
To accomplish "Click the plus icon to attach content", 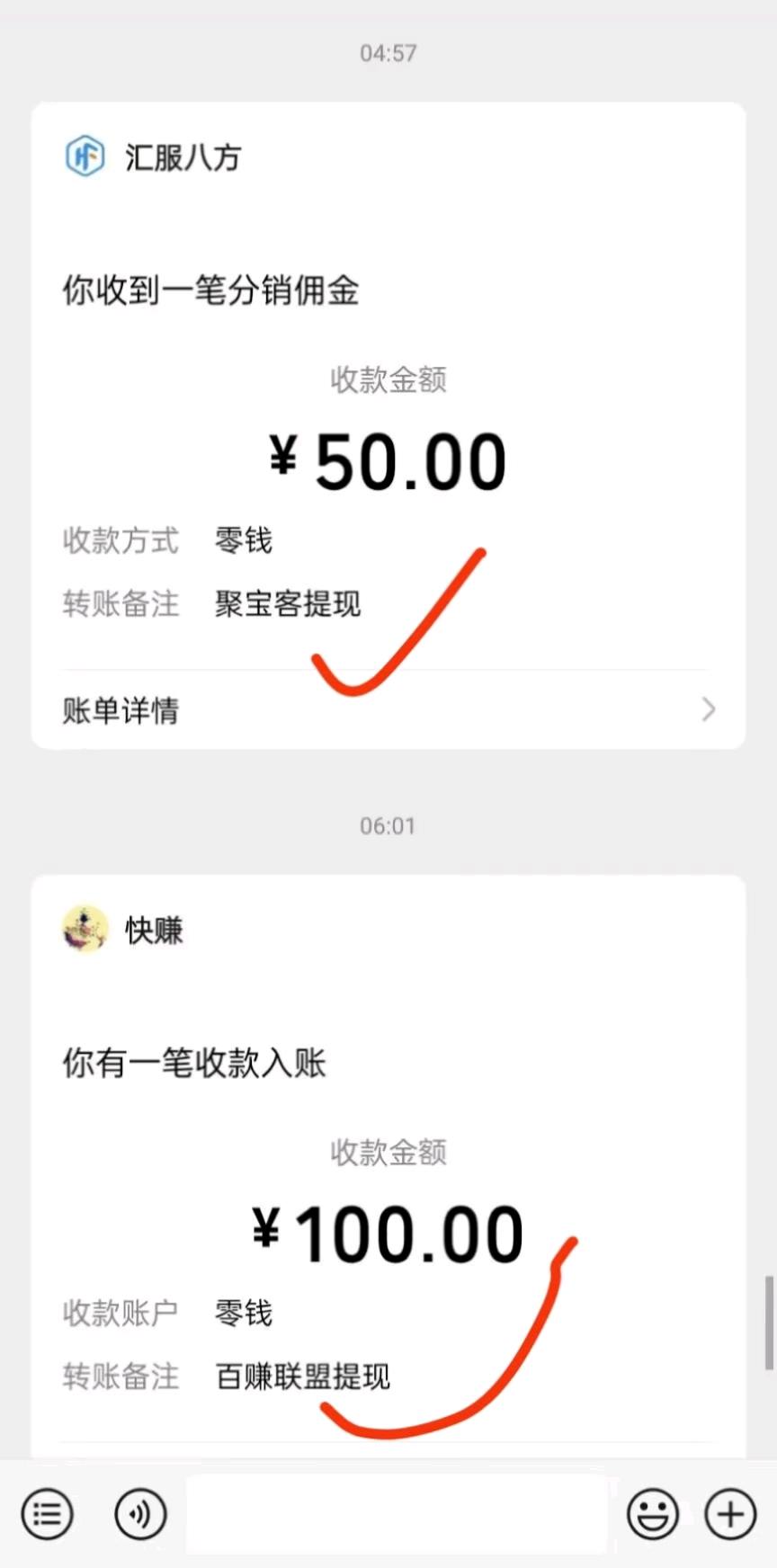I will (730, 1514).
